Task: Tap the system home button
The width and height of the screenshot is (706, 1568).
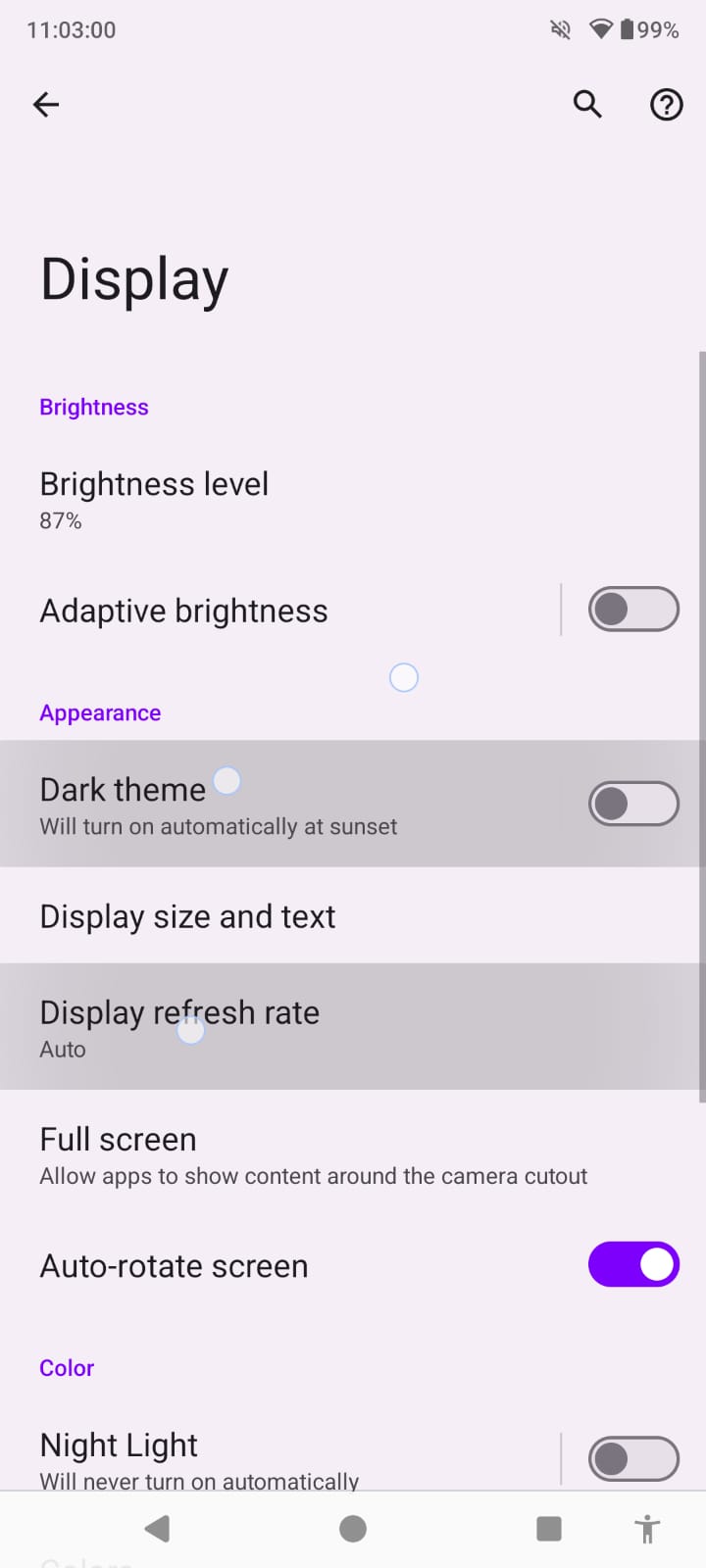Action: [x=353, y=1529]
